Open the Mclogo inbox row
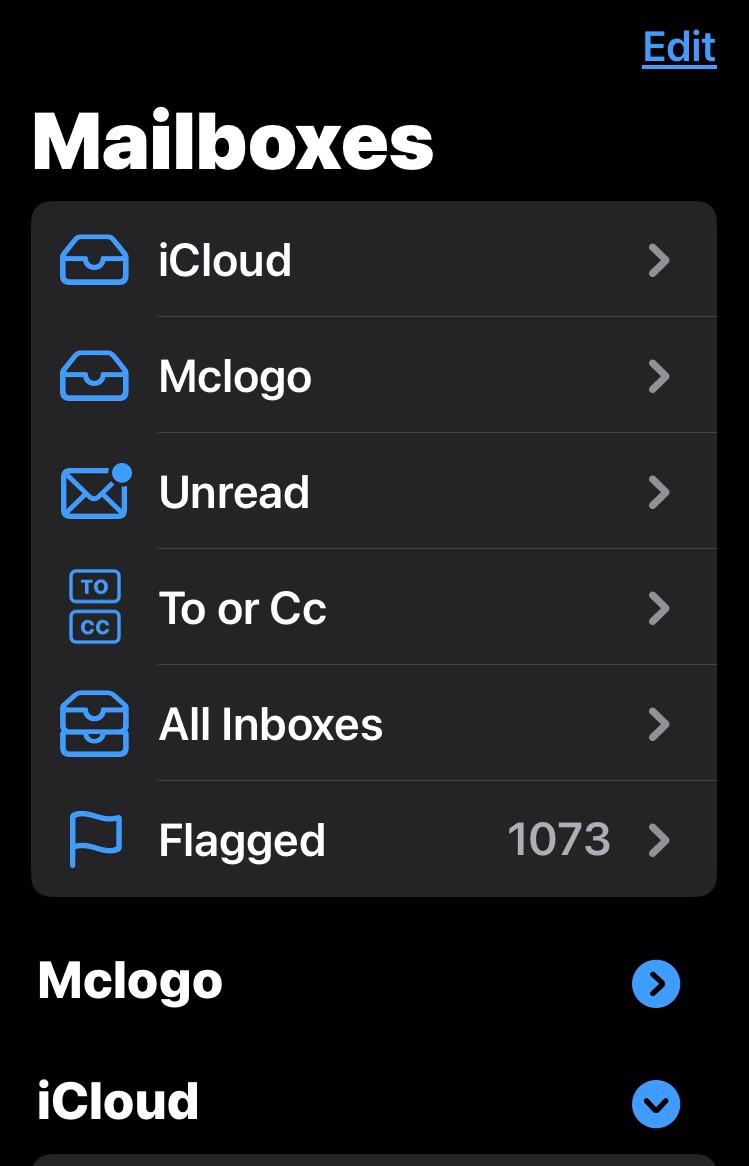 (374, 376)
